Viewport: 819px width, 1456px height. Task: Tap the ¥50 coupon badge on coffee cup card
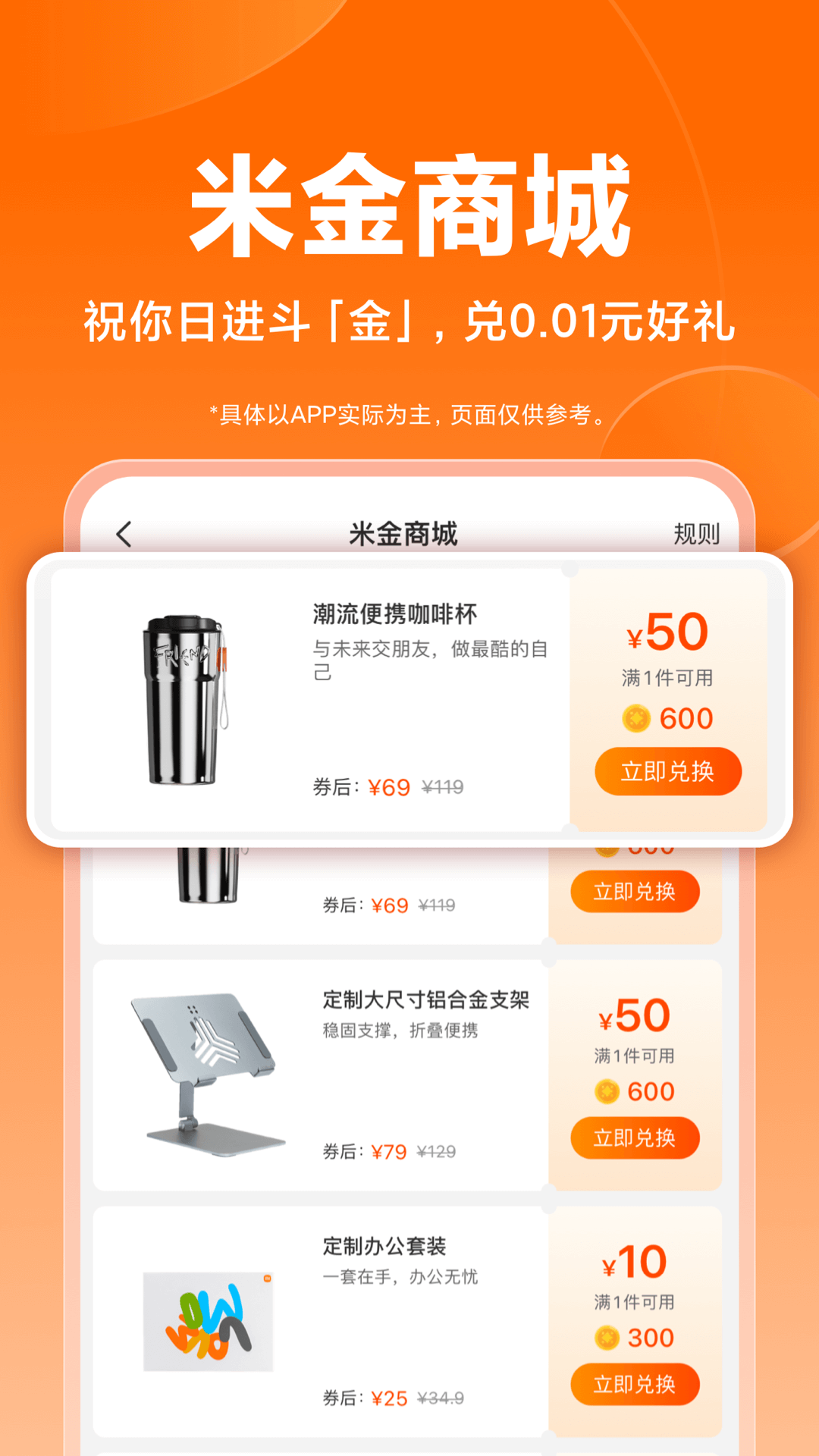click(667, 631)
